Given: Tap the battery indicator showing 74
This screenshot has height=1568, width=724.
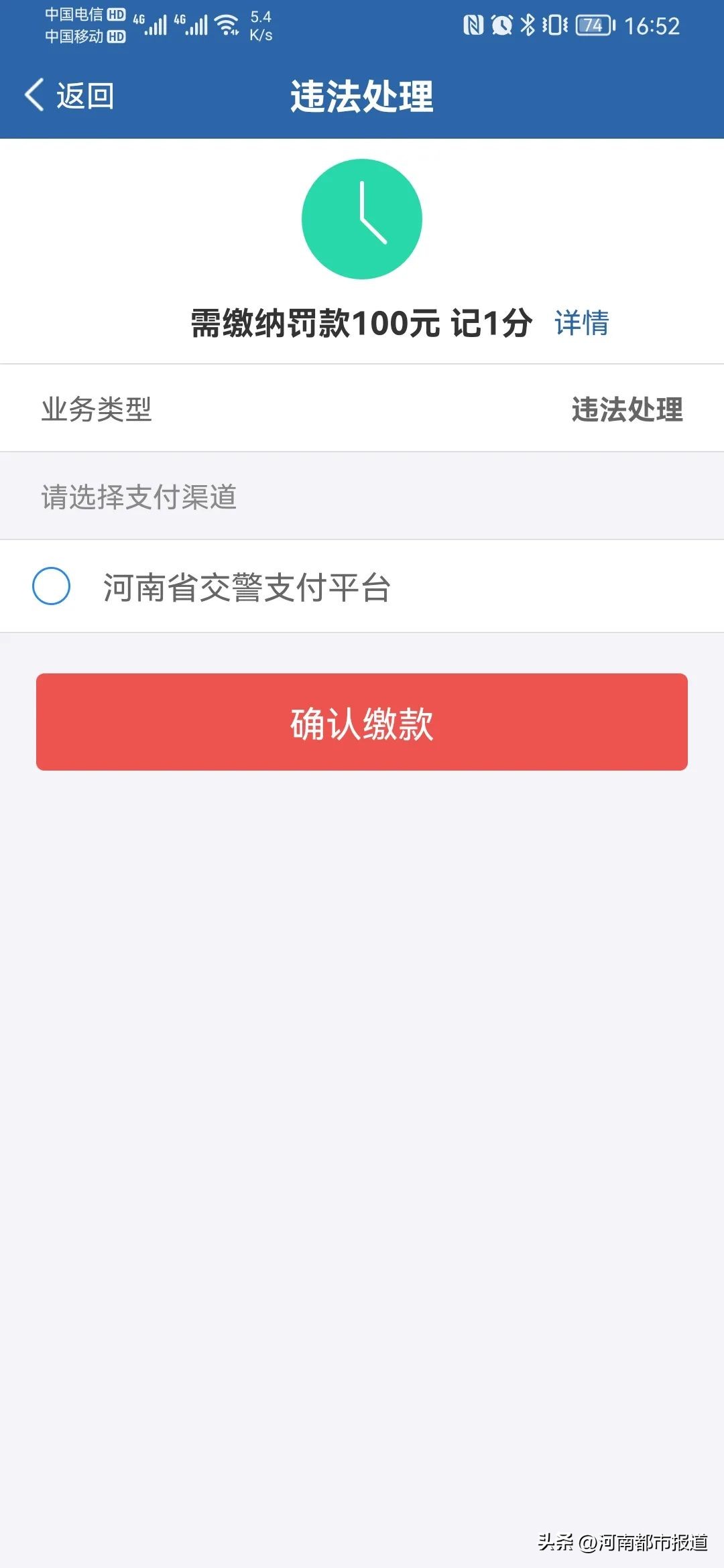Looking at the screenshot, I should [593, 25].
